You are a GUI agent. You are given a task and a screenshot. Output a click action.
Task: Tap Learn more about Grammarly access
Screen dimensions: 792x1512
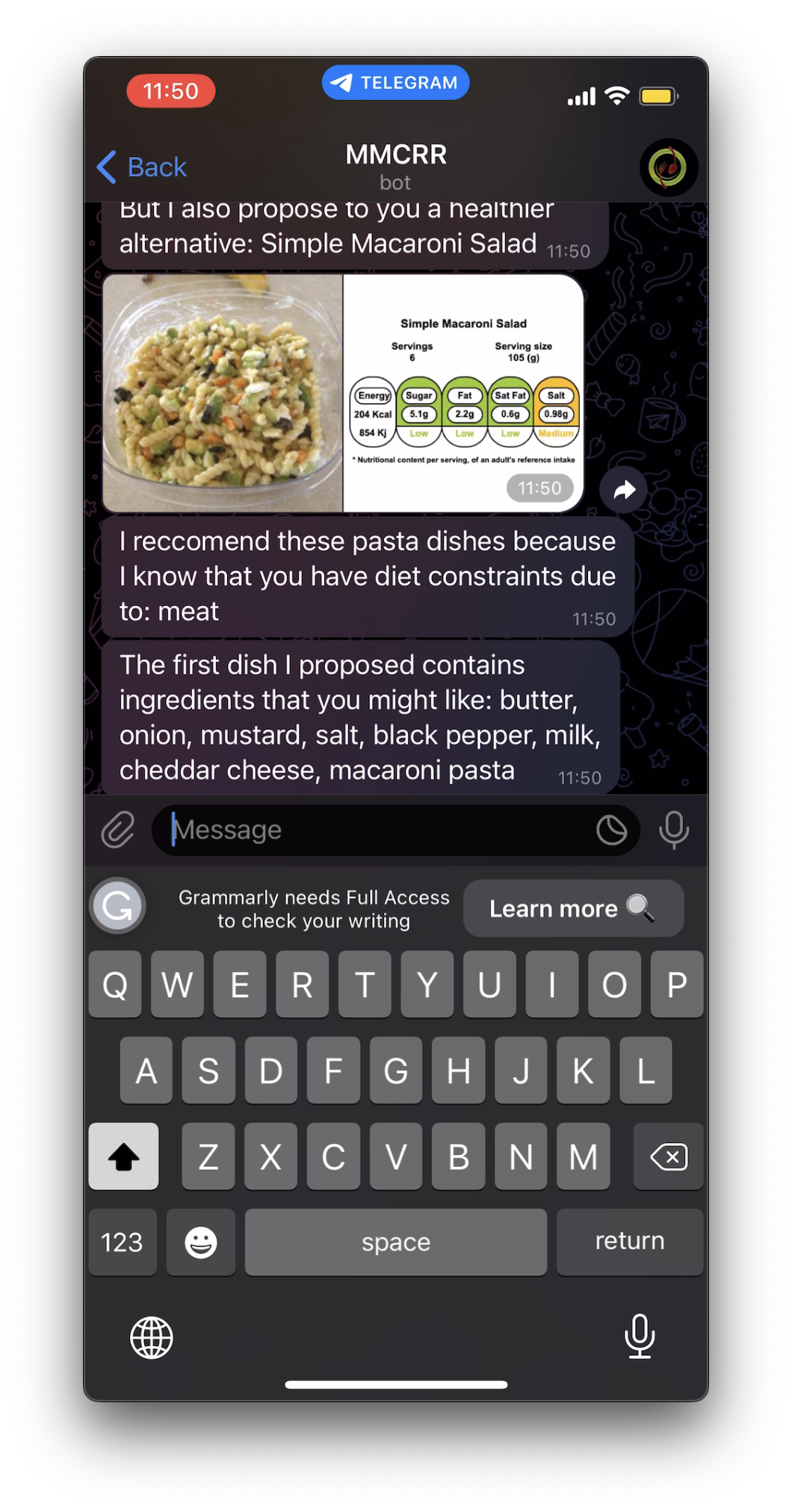click(573, 908)
